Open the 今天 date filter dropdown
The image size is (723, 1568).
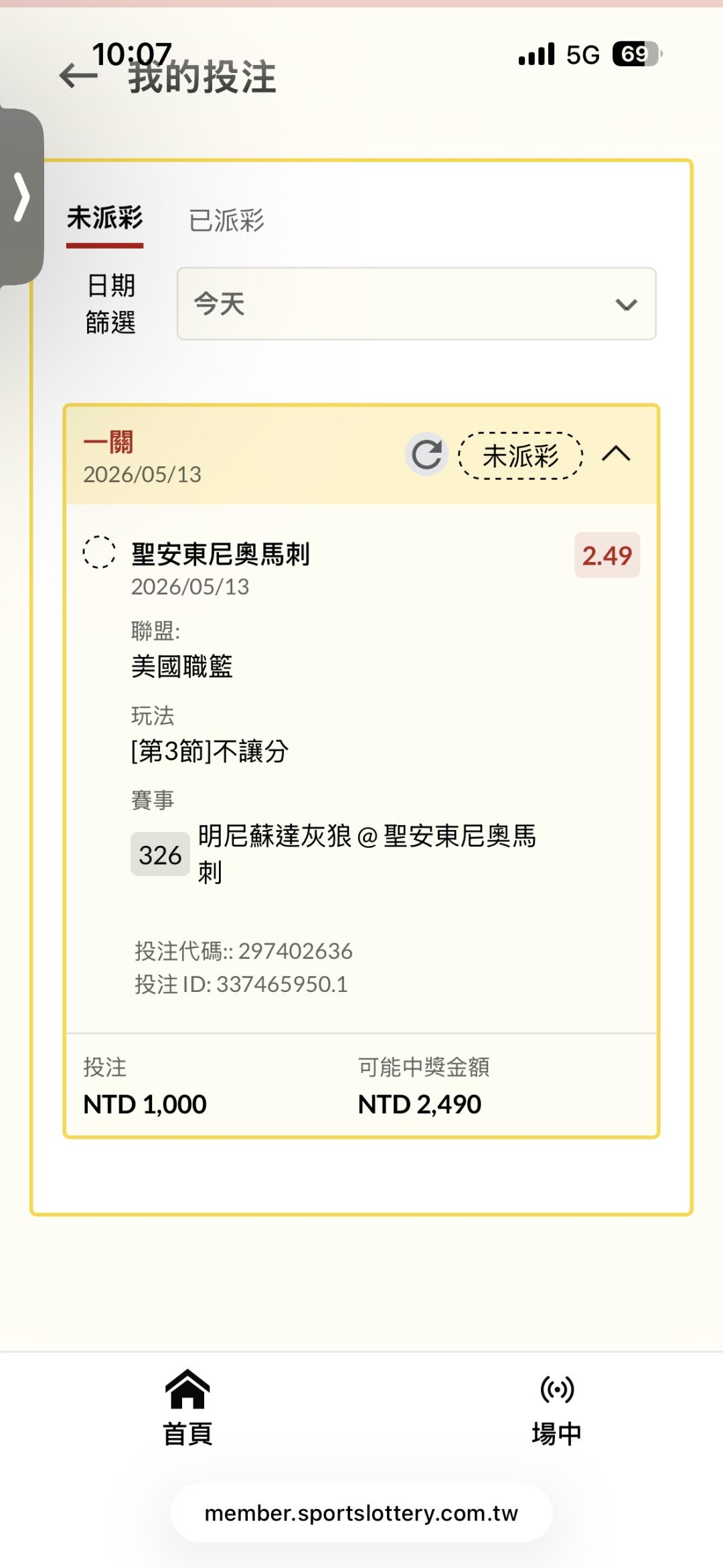416,303
